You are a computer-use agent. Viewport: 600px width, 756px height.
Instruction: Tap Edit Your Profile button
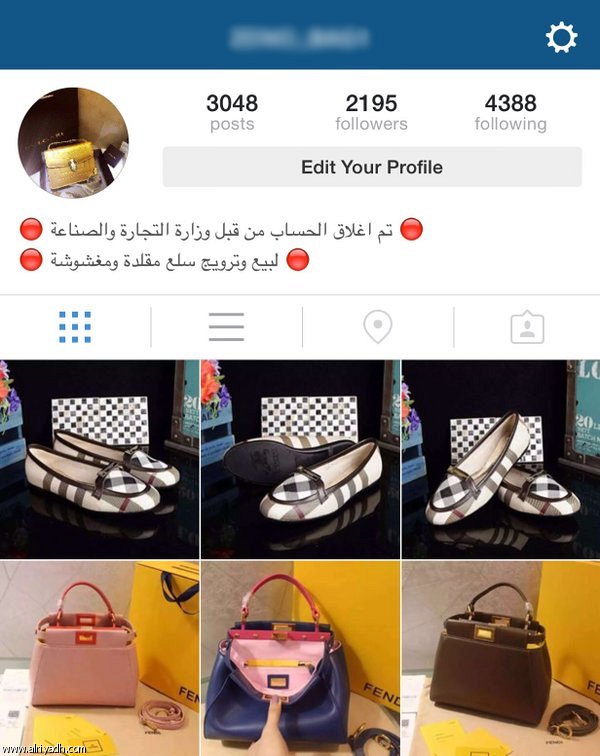(x=372, y=167)
